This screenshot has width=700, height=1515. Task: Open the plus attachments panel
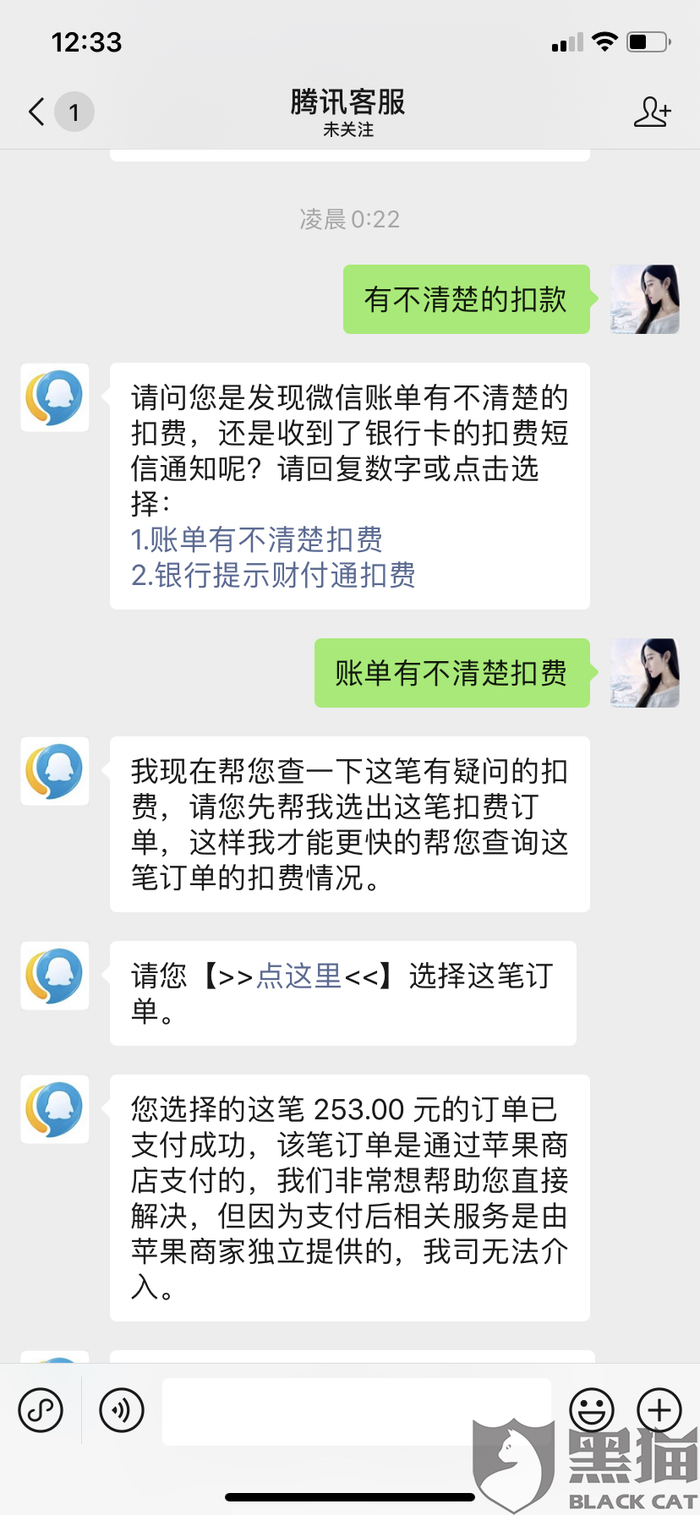coord(660,1411)
